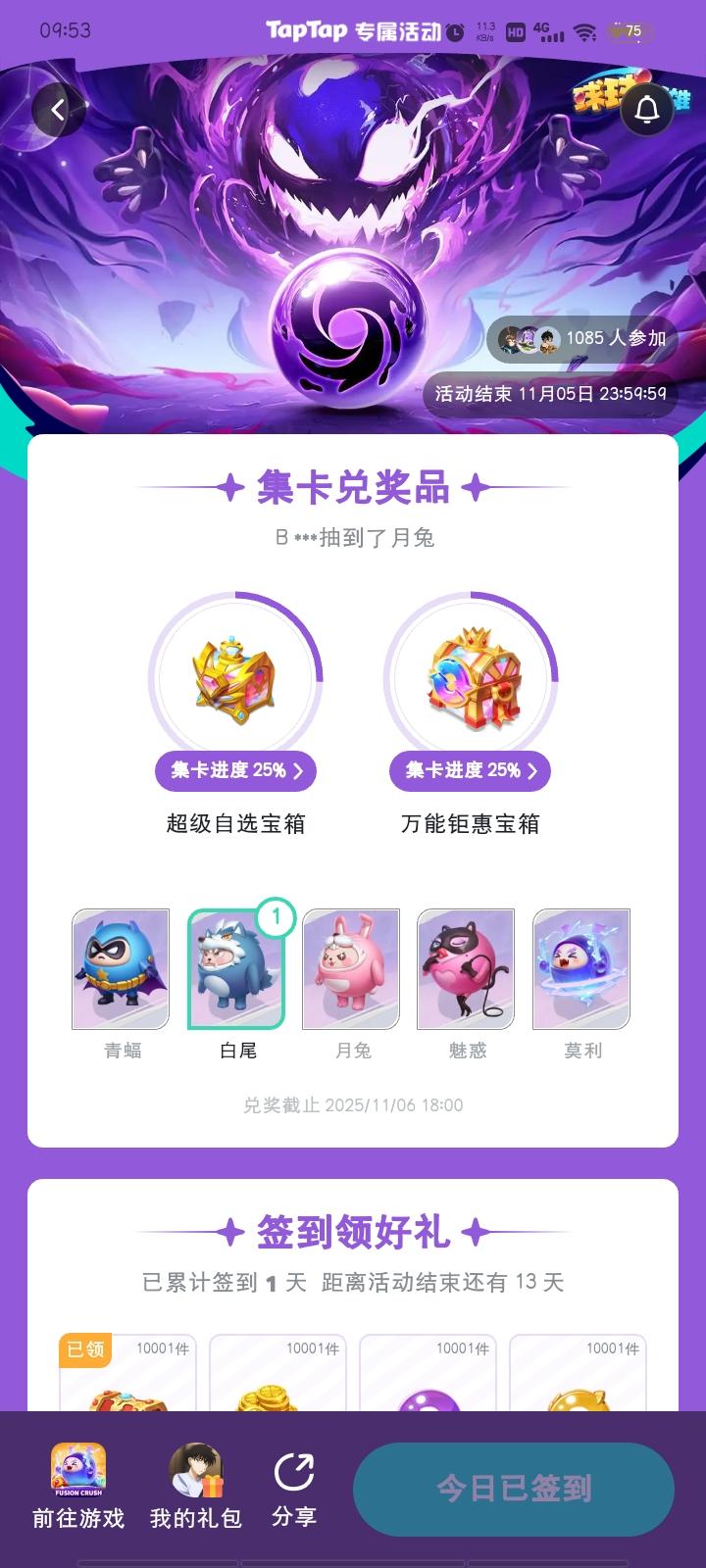Tap the 今日已签到 button
Image resolution: width=706 pixels, height=1568 pixels.
click(x=514, y=1487)
